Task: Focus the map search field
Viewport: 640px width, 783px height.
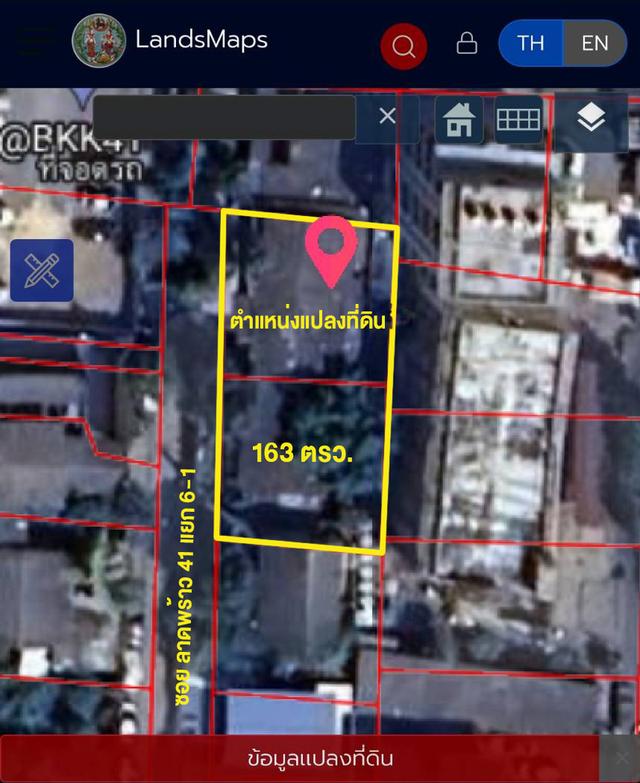Action: pyautogui.click(x=224, y=117)
